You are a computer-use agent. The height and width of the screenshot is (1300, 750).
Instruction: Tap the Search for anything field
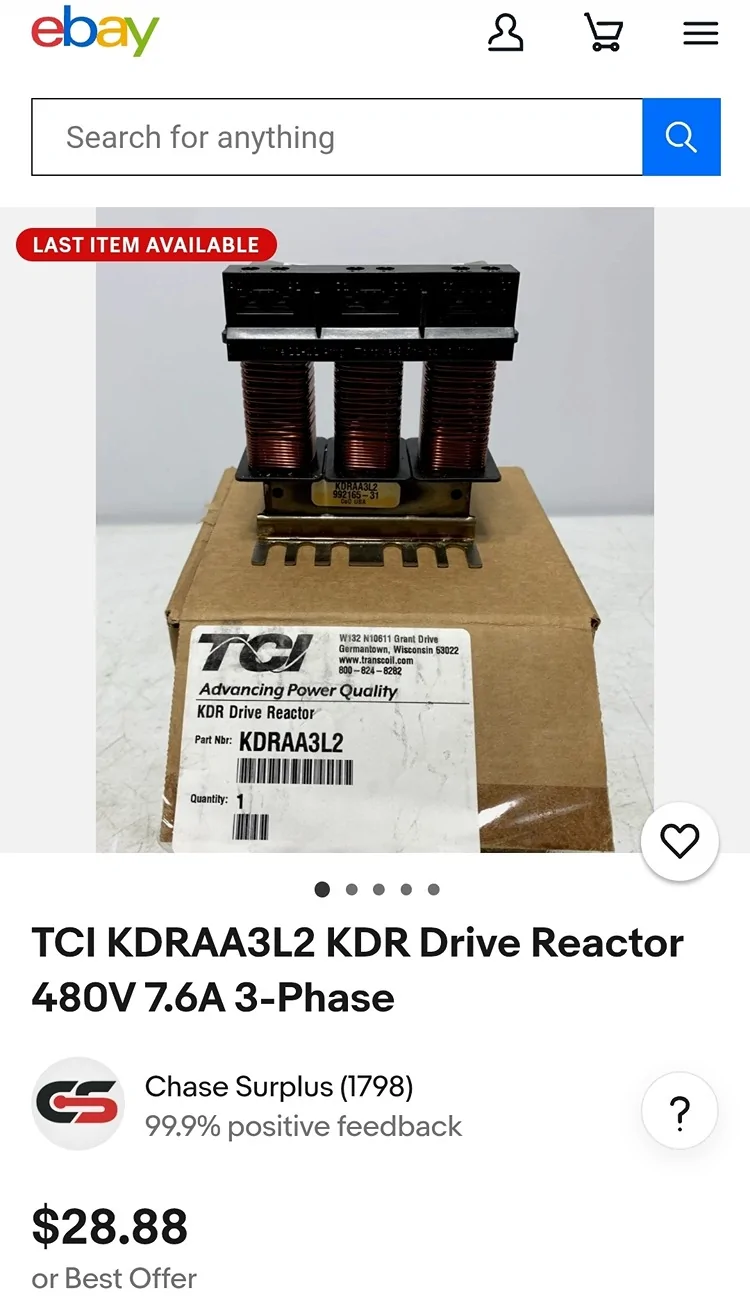pos(336,137)
